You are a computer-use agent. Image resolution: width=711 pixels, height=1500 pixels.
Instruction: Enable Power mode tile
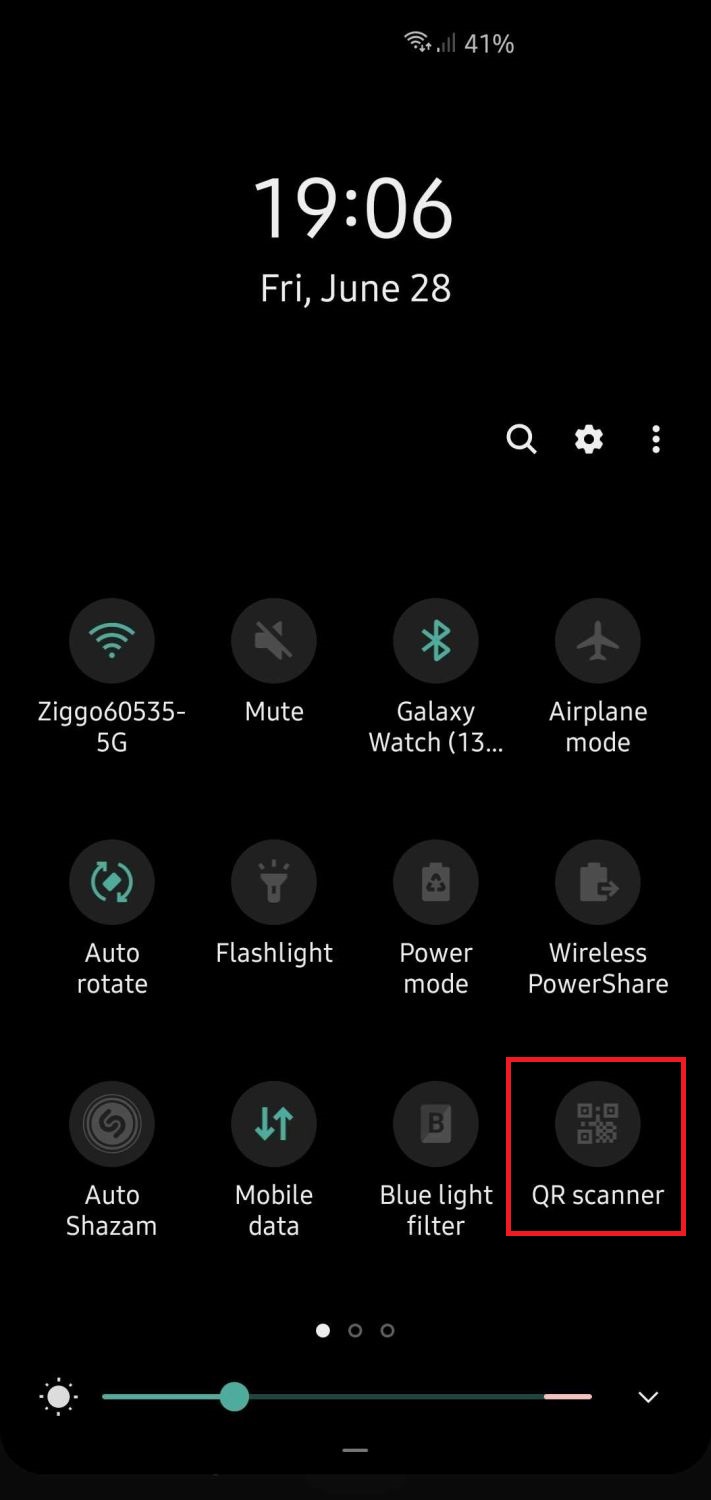tap(436, 882)
